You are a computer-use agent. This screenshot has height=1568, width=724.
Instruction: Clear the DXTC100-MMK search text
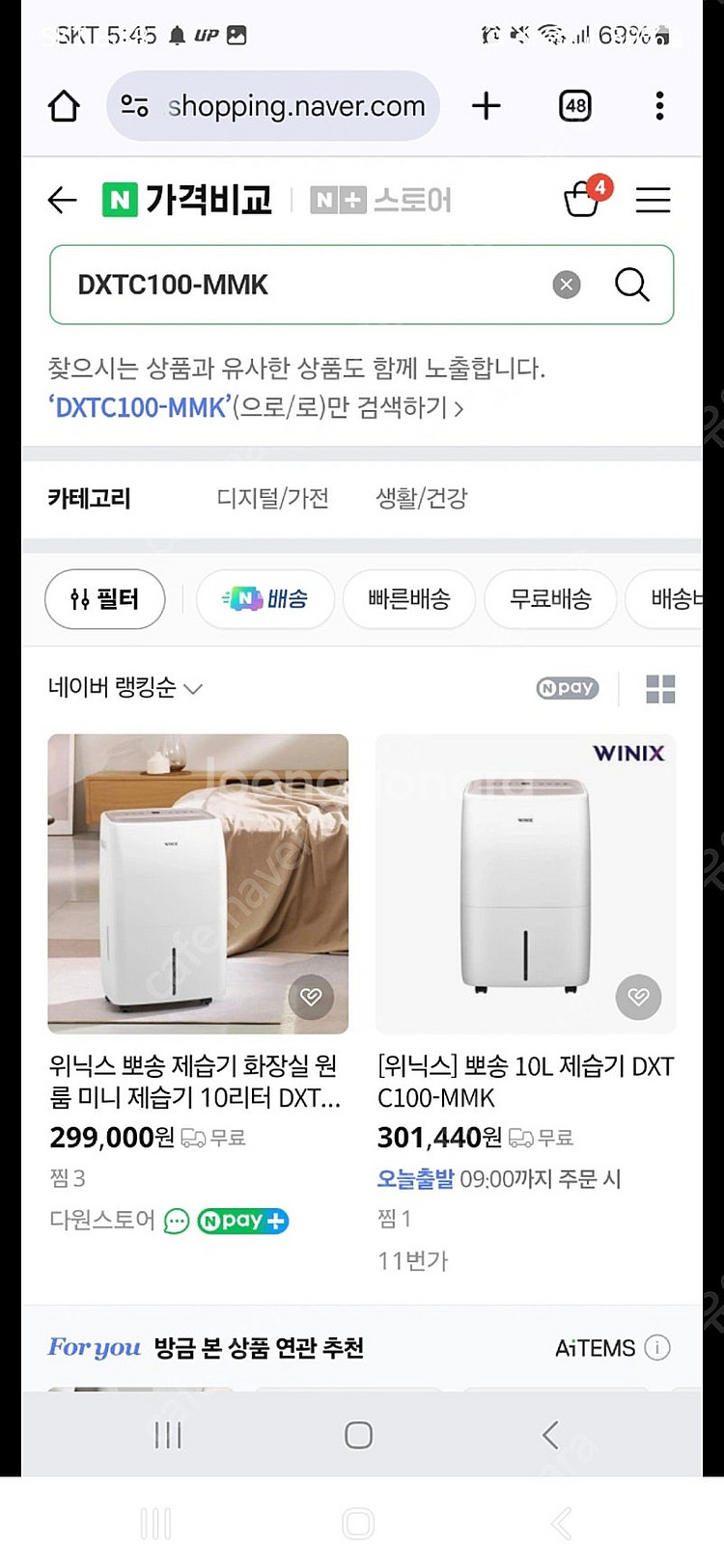567,285
